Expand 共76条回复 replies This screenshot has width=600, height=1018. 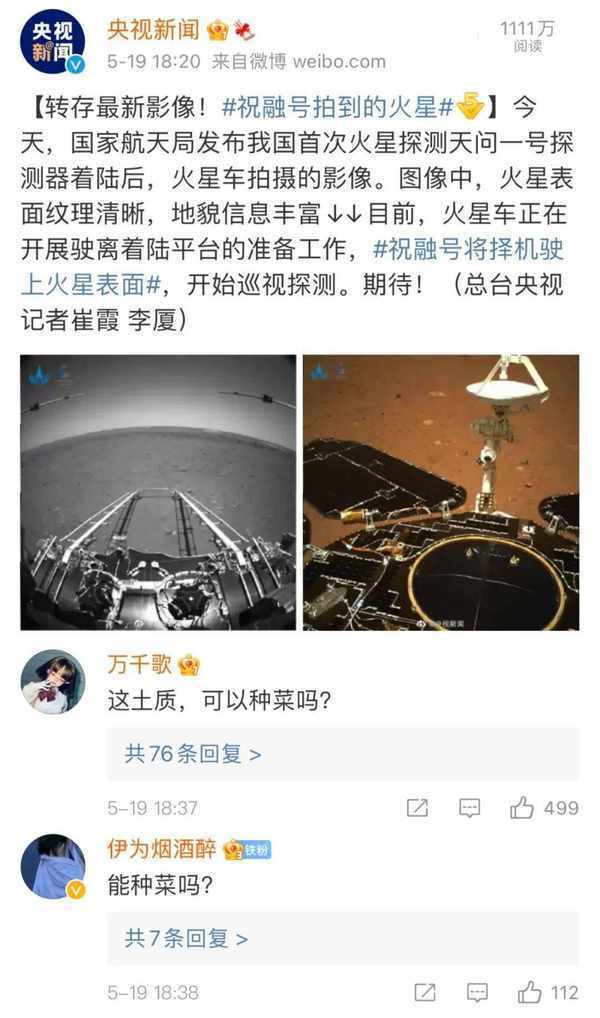click(193, 754)
